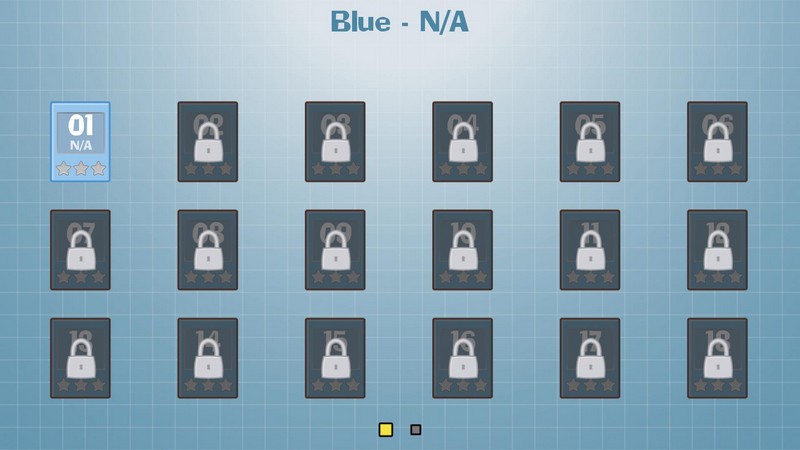
Task: Select locked level 02
Action: 208,142
